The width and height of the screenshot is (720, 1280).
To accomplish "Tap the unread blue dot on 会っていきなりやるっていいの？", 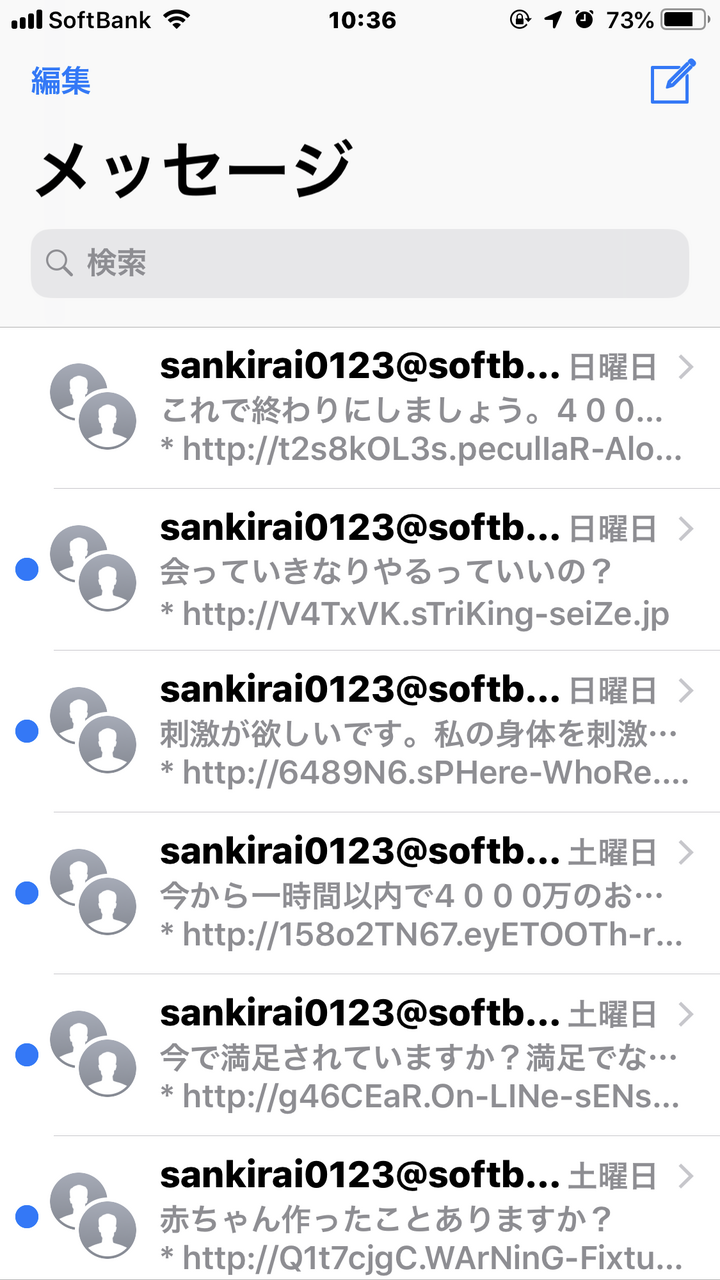I will click(x=27, y=568).
